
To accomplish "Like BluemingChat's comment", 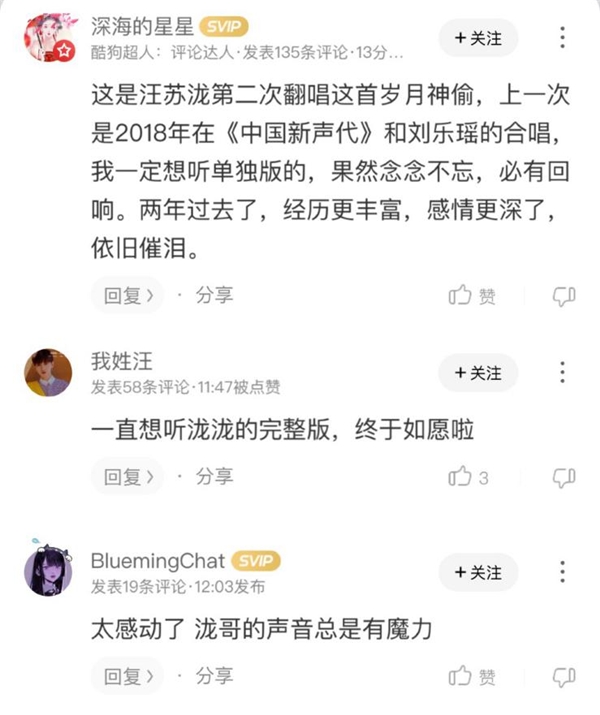I will coord(472,677).
